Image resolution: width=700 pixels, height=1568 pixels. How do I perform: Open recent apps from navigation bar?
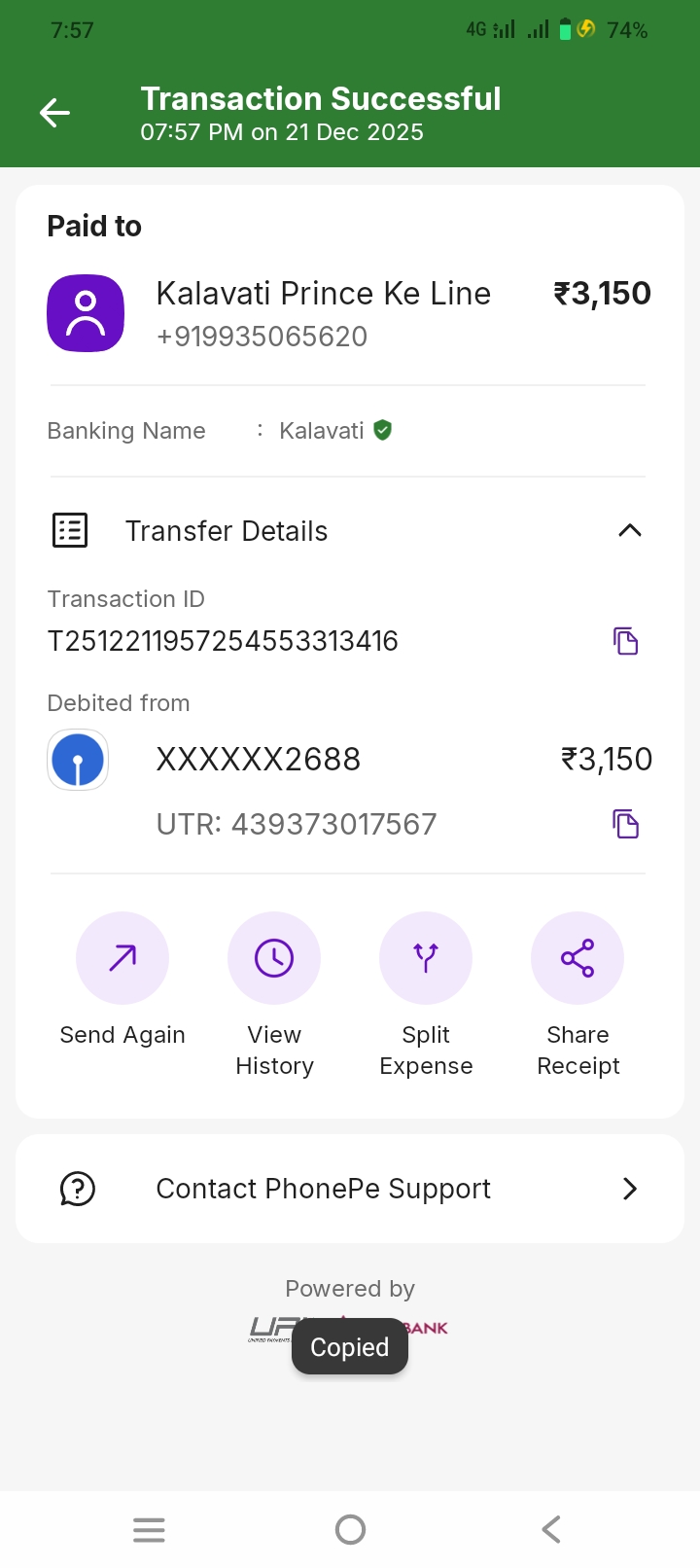pyautogui.click(x=149, y=1530)
